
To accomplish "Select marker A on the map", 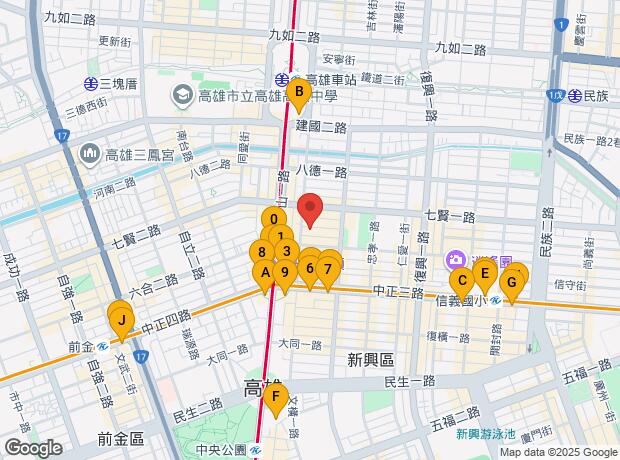I will [265, 271].
